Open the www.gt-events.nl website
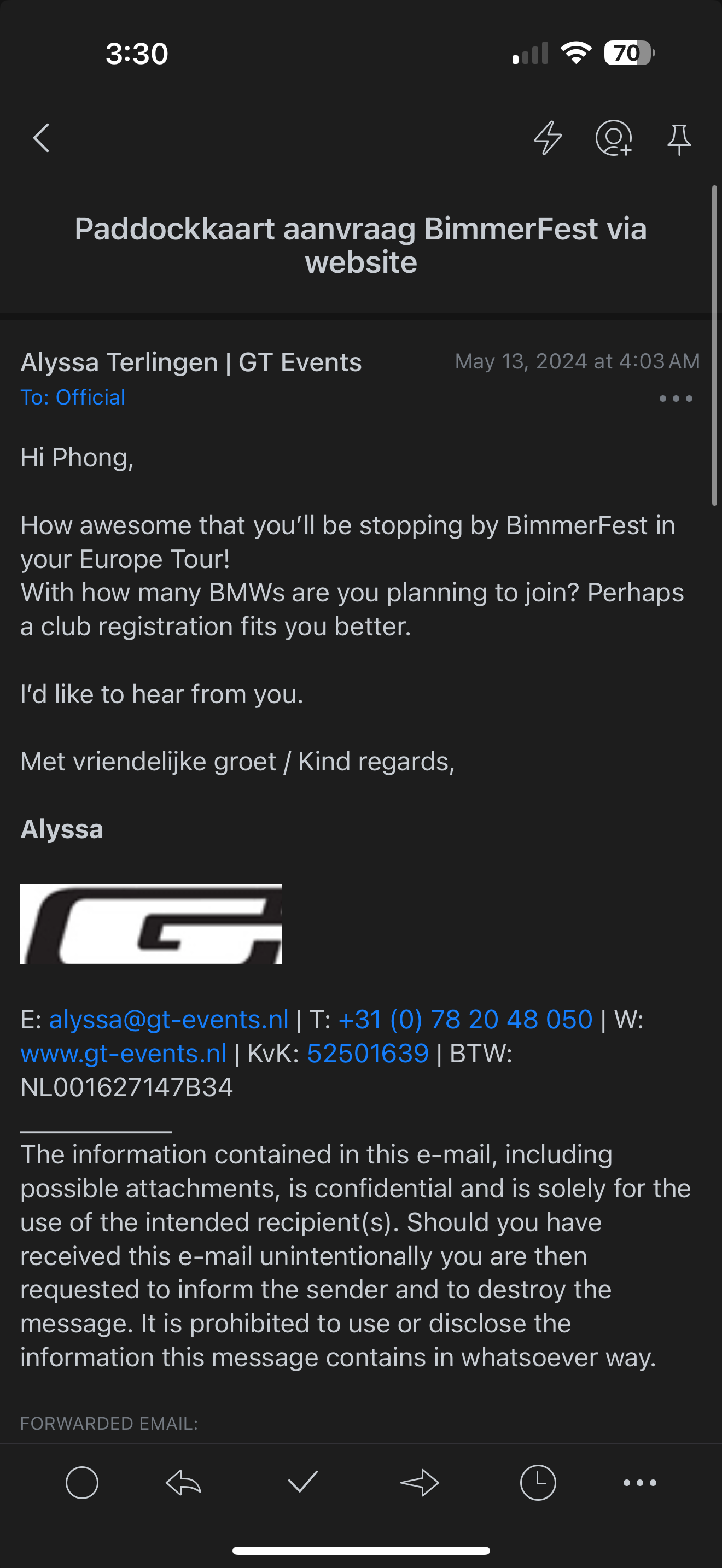Image resolution: width=722 pixels, height=1568 pixels. click(123, 1054)
